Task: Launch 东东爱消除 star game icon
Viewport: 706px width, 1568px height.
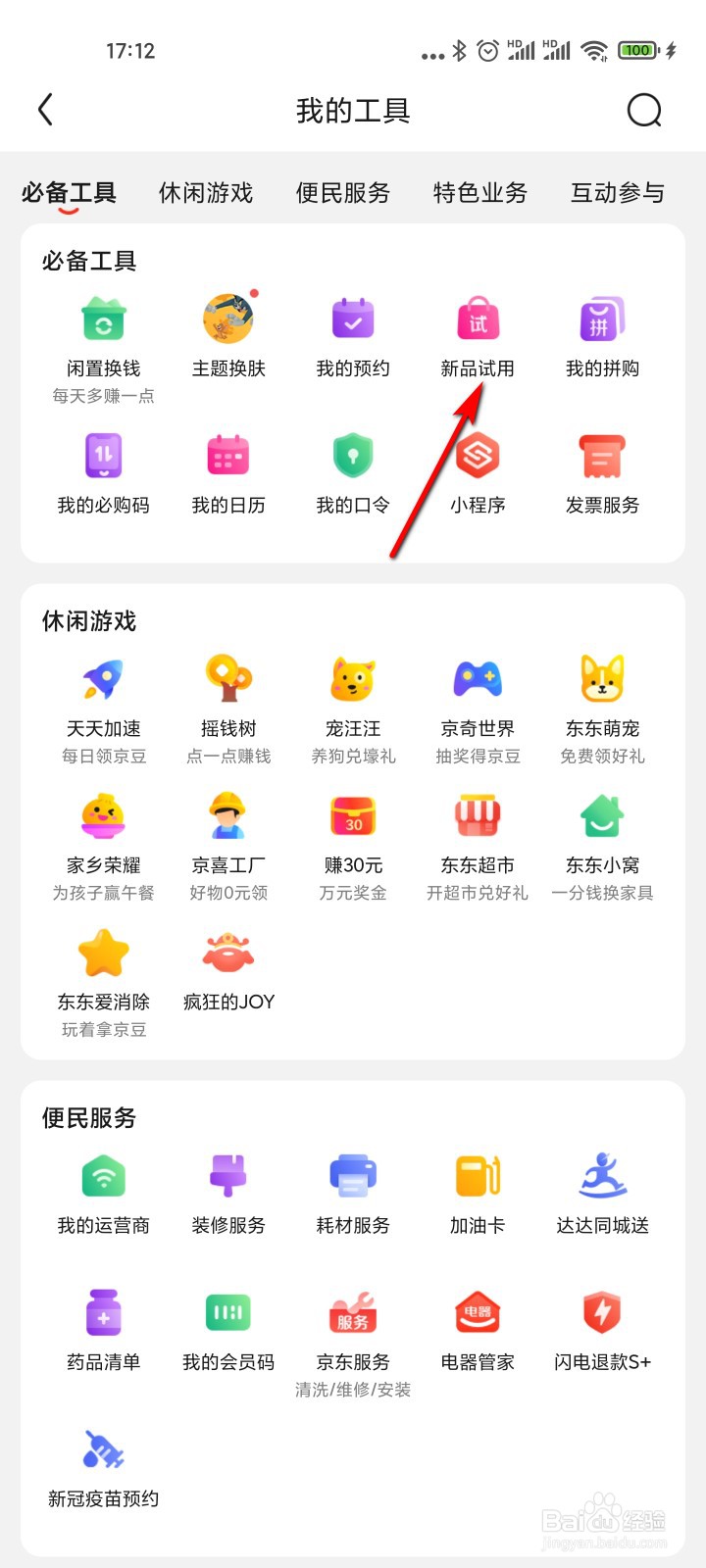Action: (x=102, y=951)
